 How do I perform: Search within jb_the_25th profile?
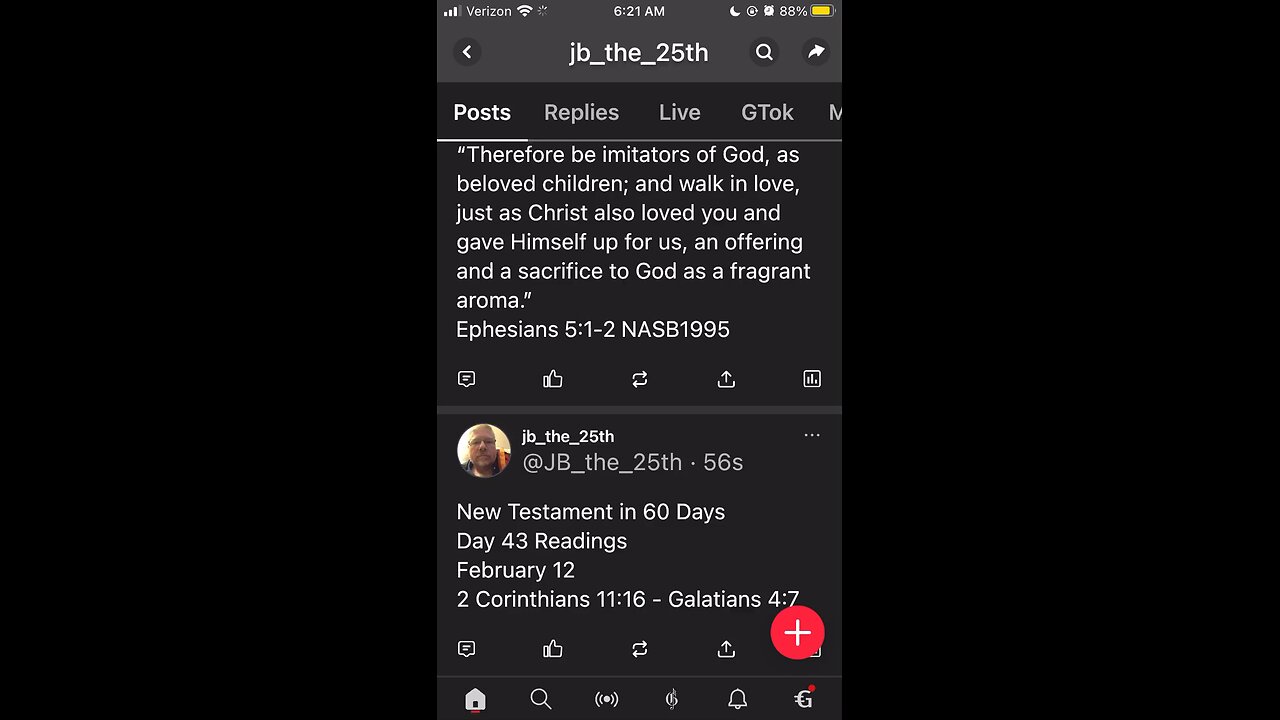pyautogui.click(x=764, y=52)
